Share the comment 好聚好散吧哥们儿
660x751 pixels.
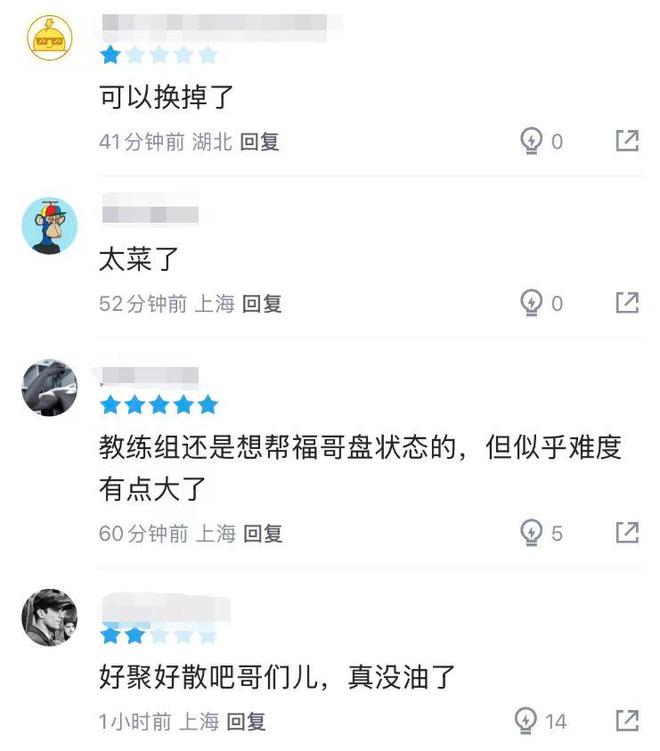627,720
